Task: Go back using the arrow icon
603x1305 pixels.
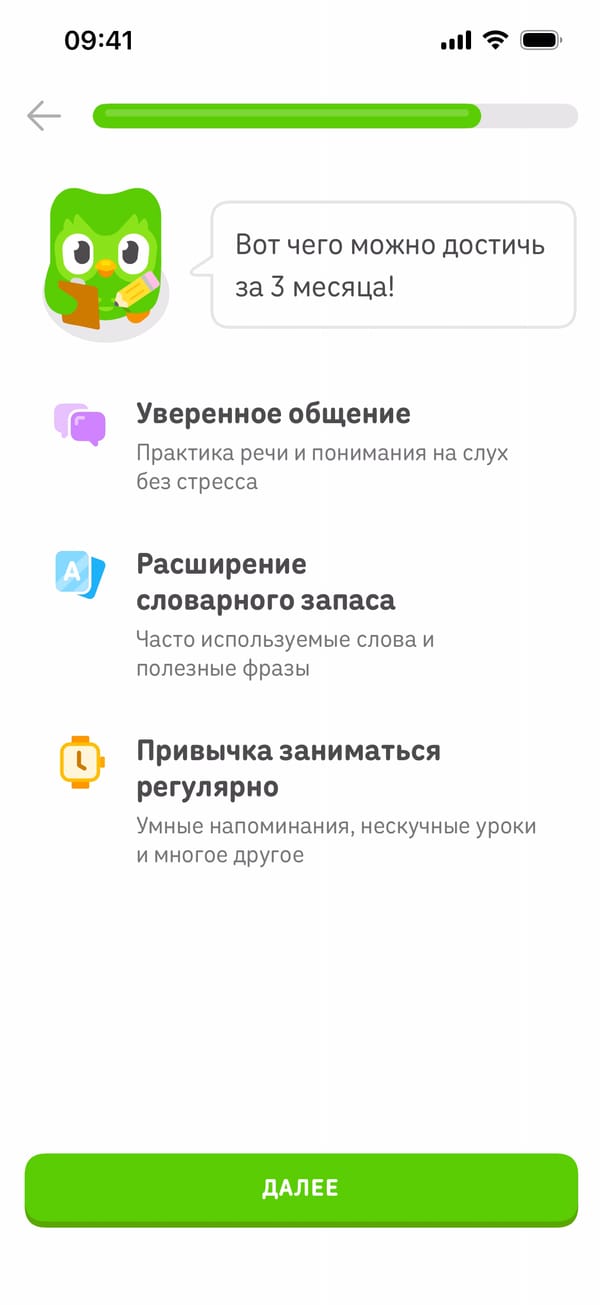Action: 44,116
